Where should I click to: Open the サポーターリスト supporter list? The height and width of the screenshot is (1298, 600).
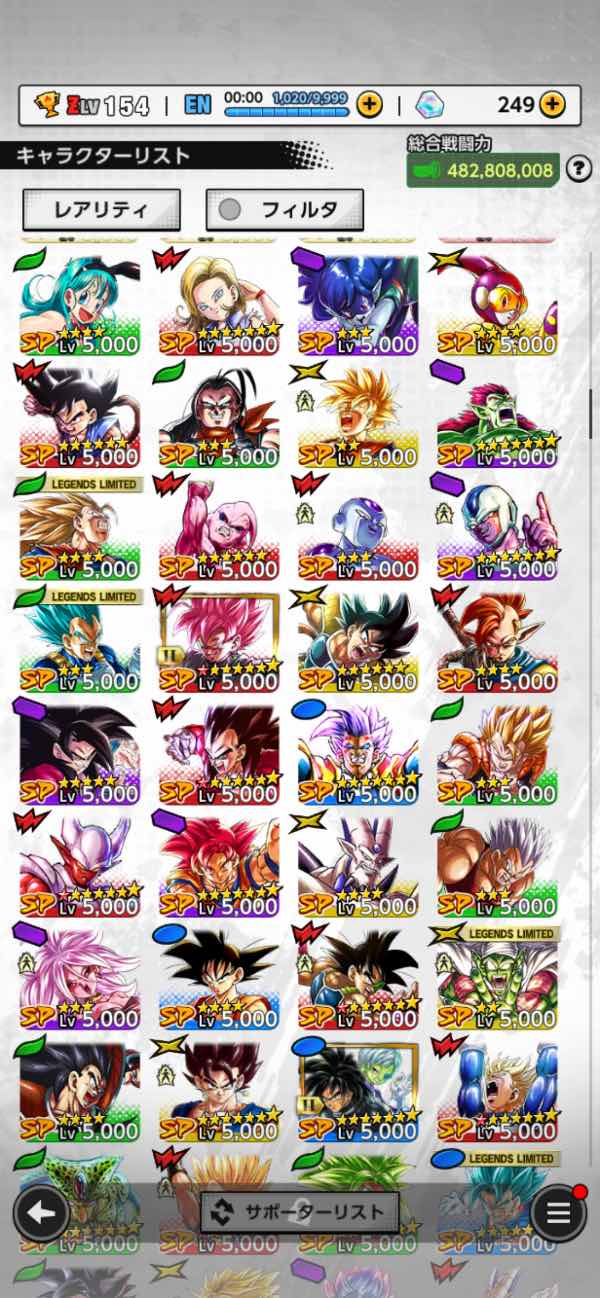pos(300,1212)
